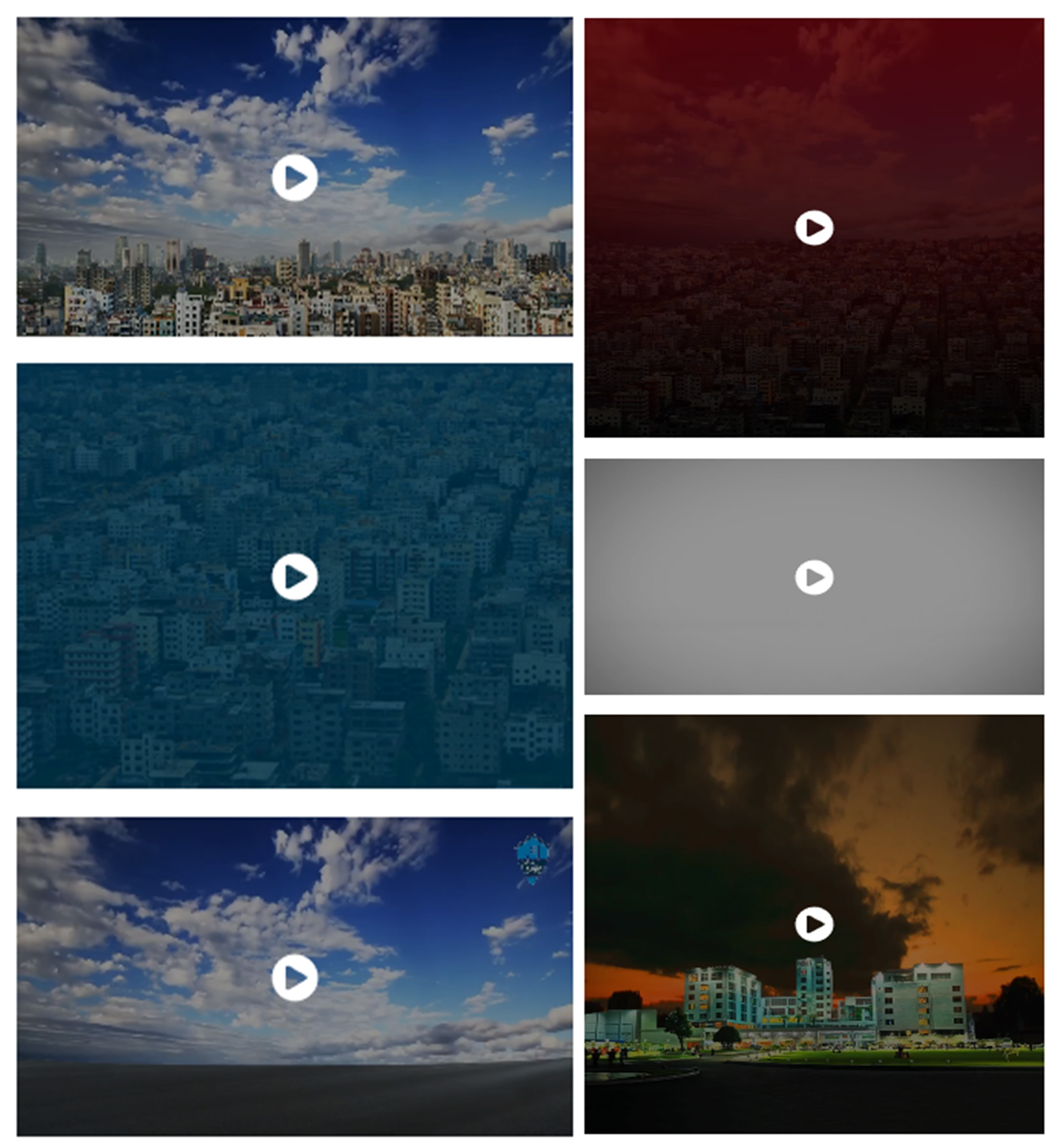The width and height of the screenshot is (1062, 1148).
Task: Play the red-tinted city video
Action: click(x=814, y=228)
